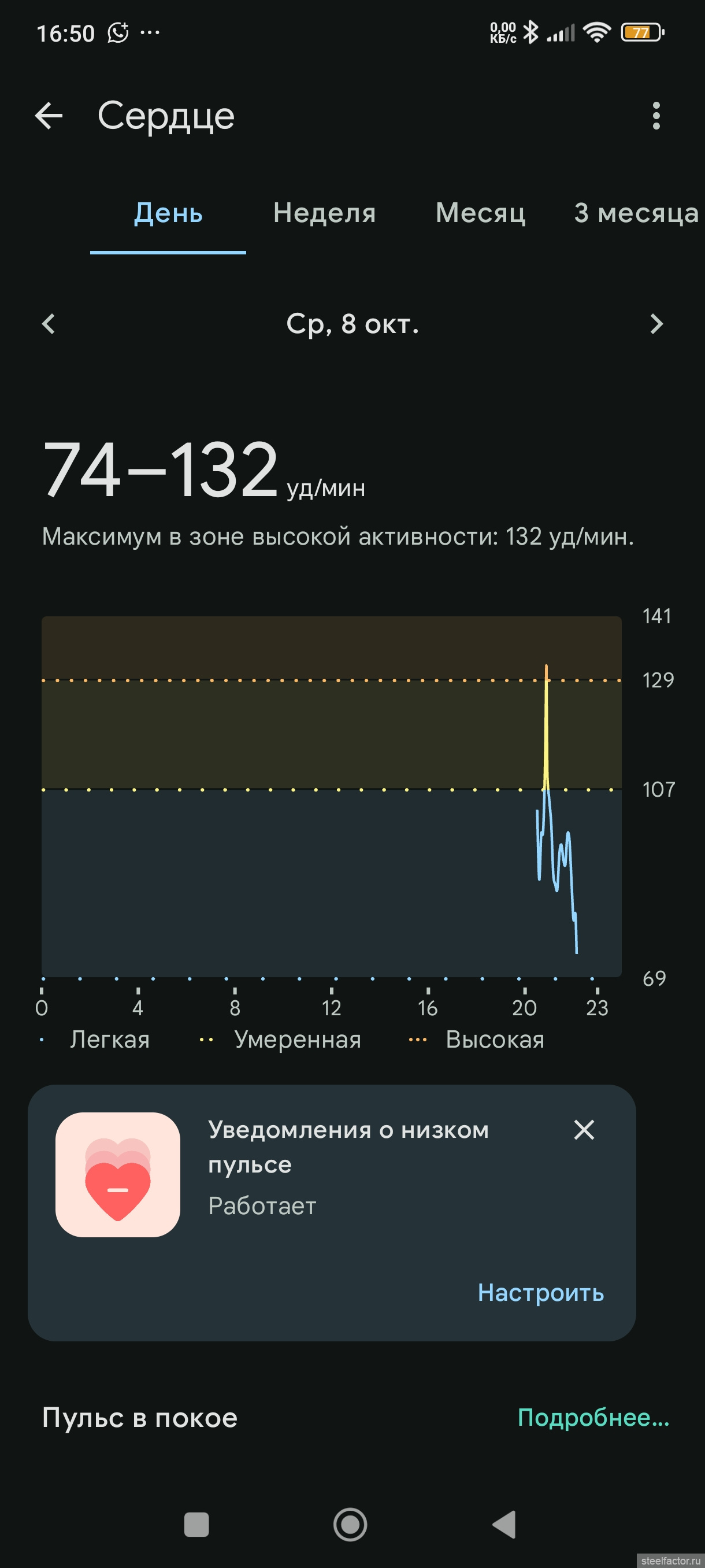705x1568 pixels.
Task: Open recent apps from navigation bar
Action: coord(196,1525)
